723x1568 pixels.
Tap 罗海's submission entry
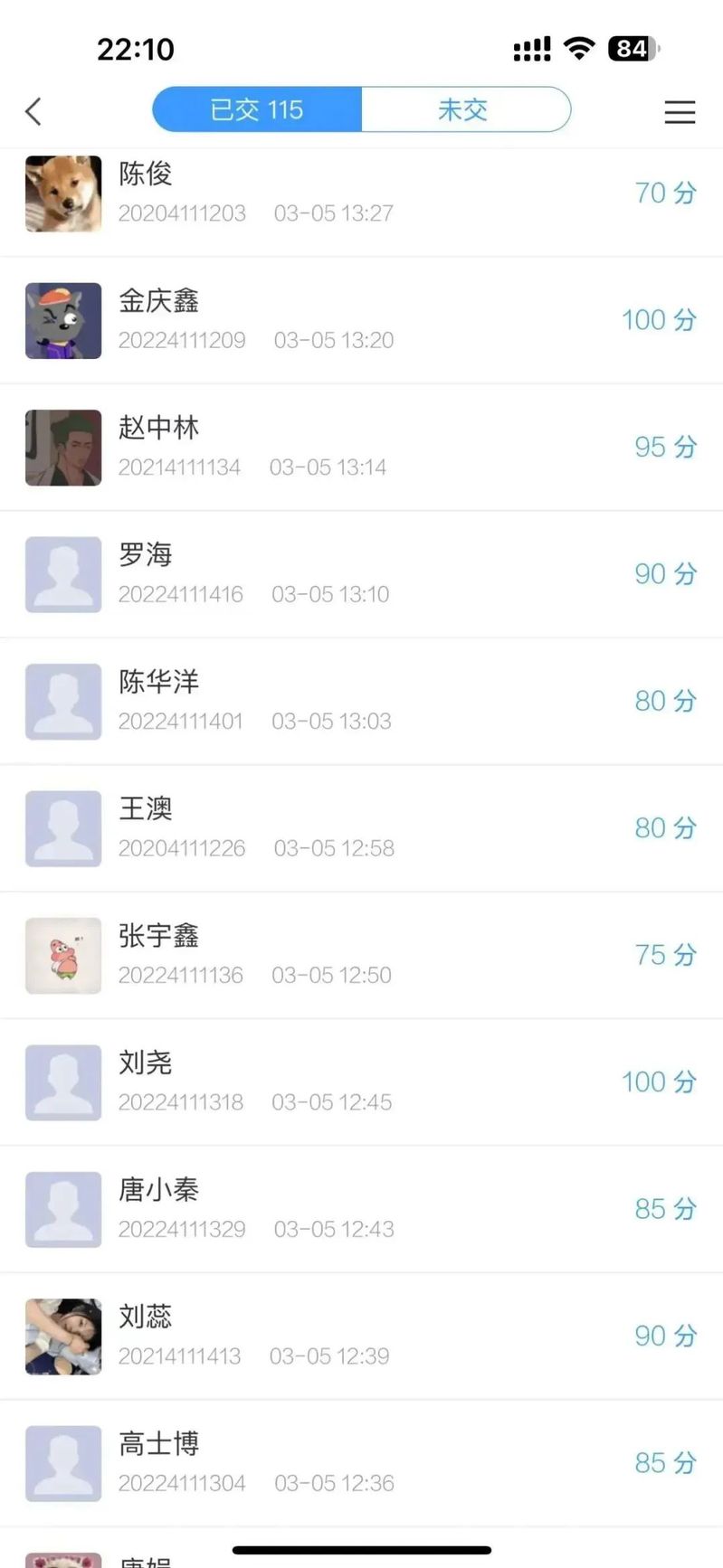pos(362,574)
